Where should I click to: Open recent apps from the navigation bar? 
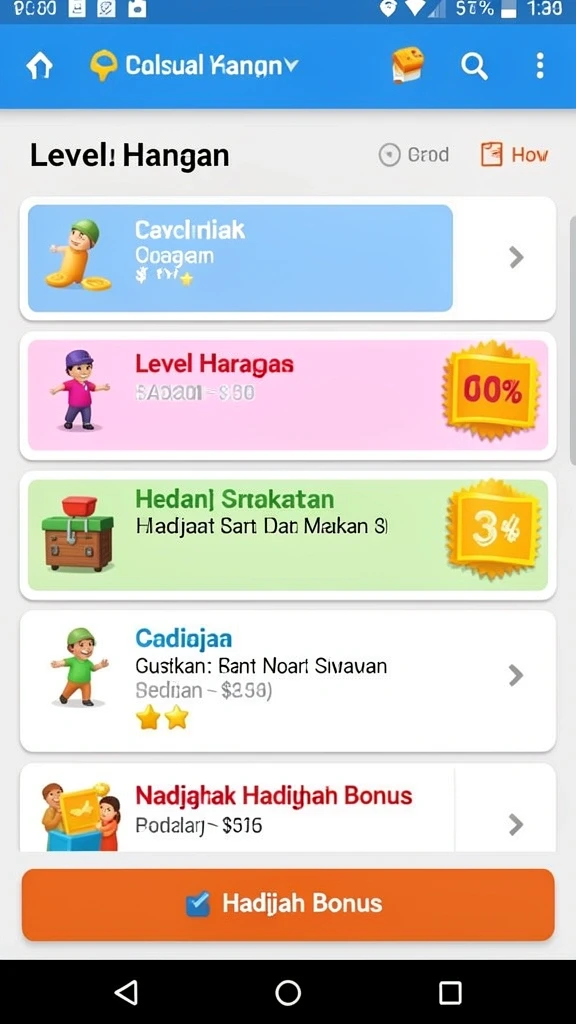click(450, 993)
